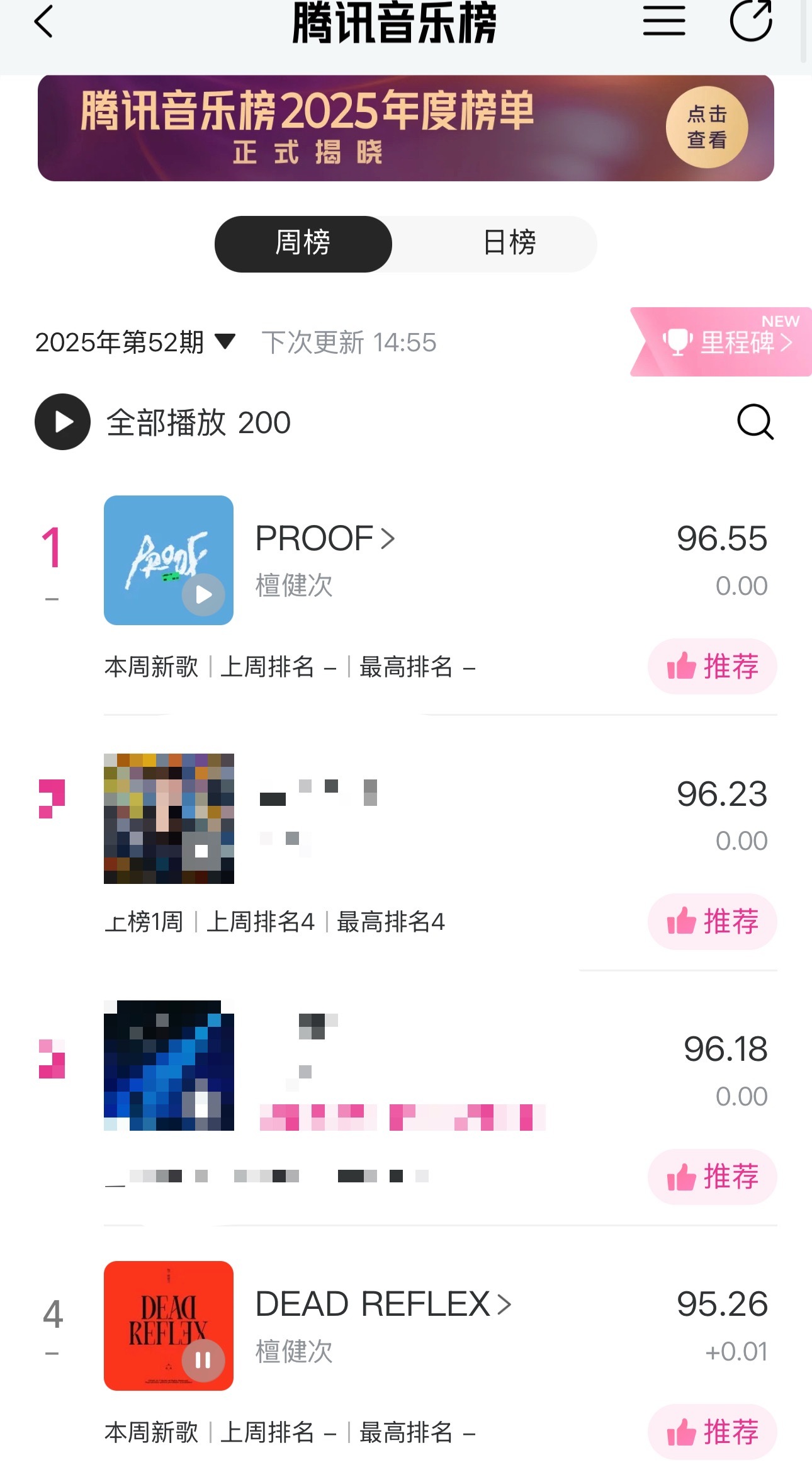Recommend the song PROOF with 推荐 button
The height and width of the screenshot is (1477, 812).
point(712,666)
